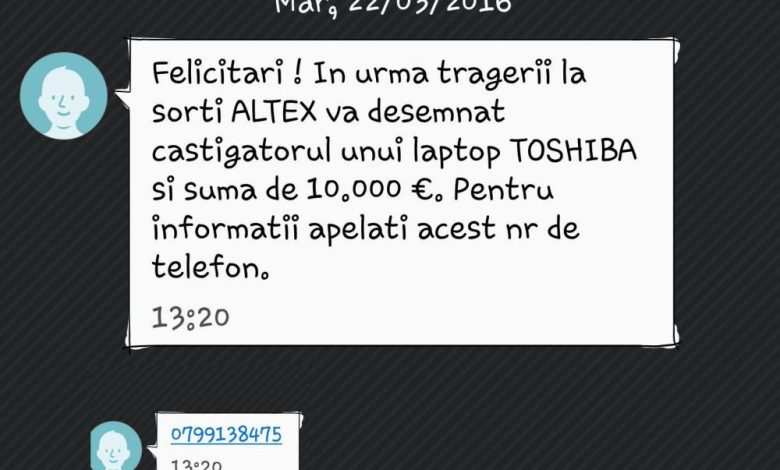The image size is (780, 470).
Task: Open sender avatar beside the Felicitari message
Action: coord(64,95)
